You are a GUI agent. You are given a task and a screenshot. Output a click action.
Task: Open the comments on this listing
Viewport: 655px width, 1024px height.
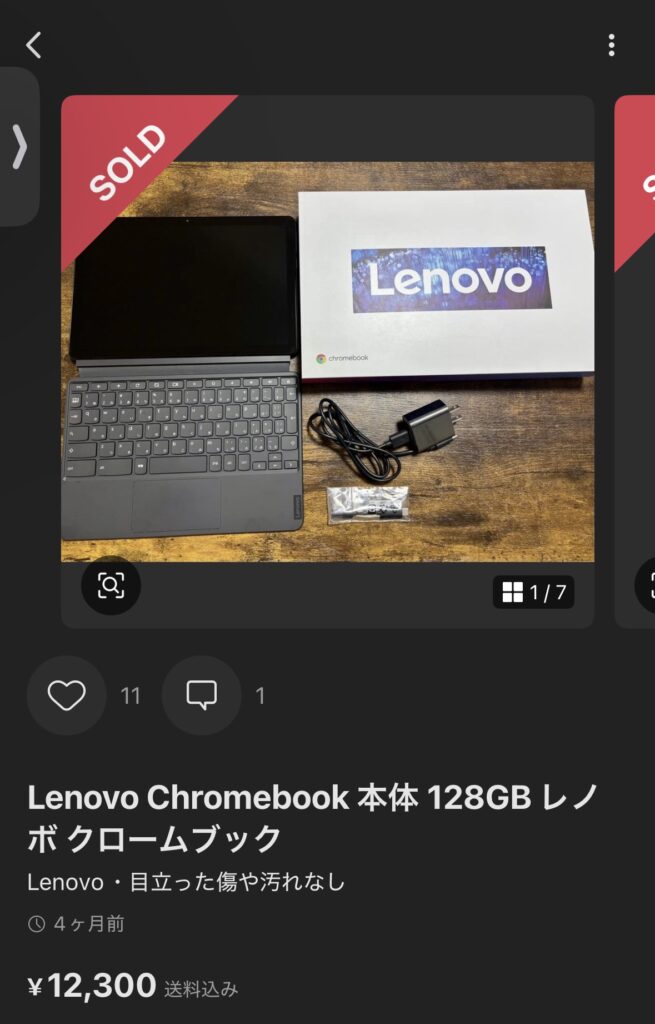[x=201, y=695]
